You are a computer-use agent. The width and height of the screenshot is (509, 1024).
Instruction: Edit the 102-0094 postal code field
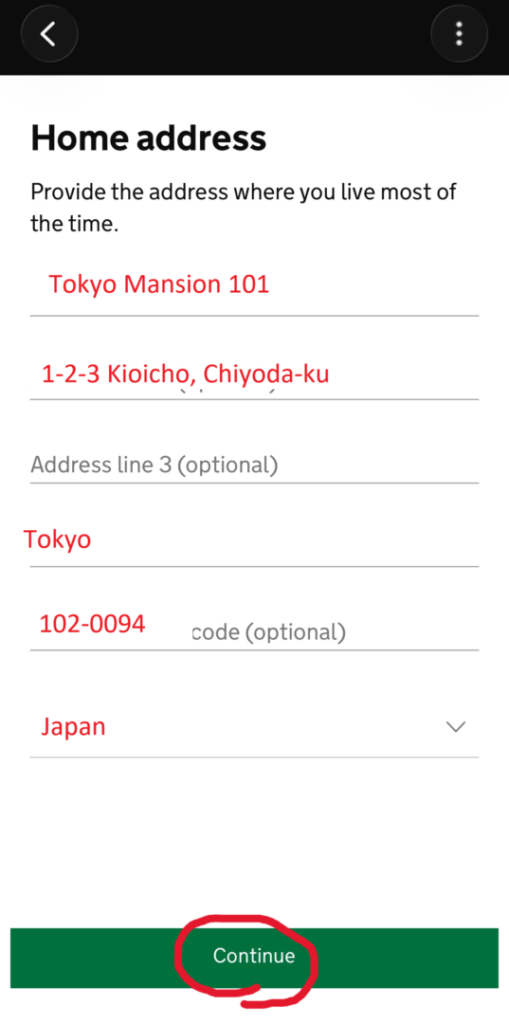[254, 626]
